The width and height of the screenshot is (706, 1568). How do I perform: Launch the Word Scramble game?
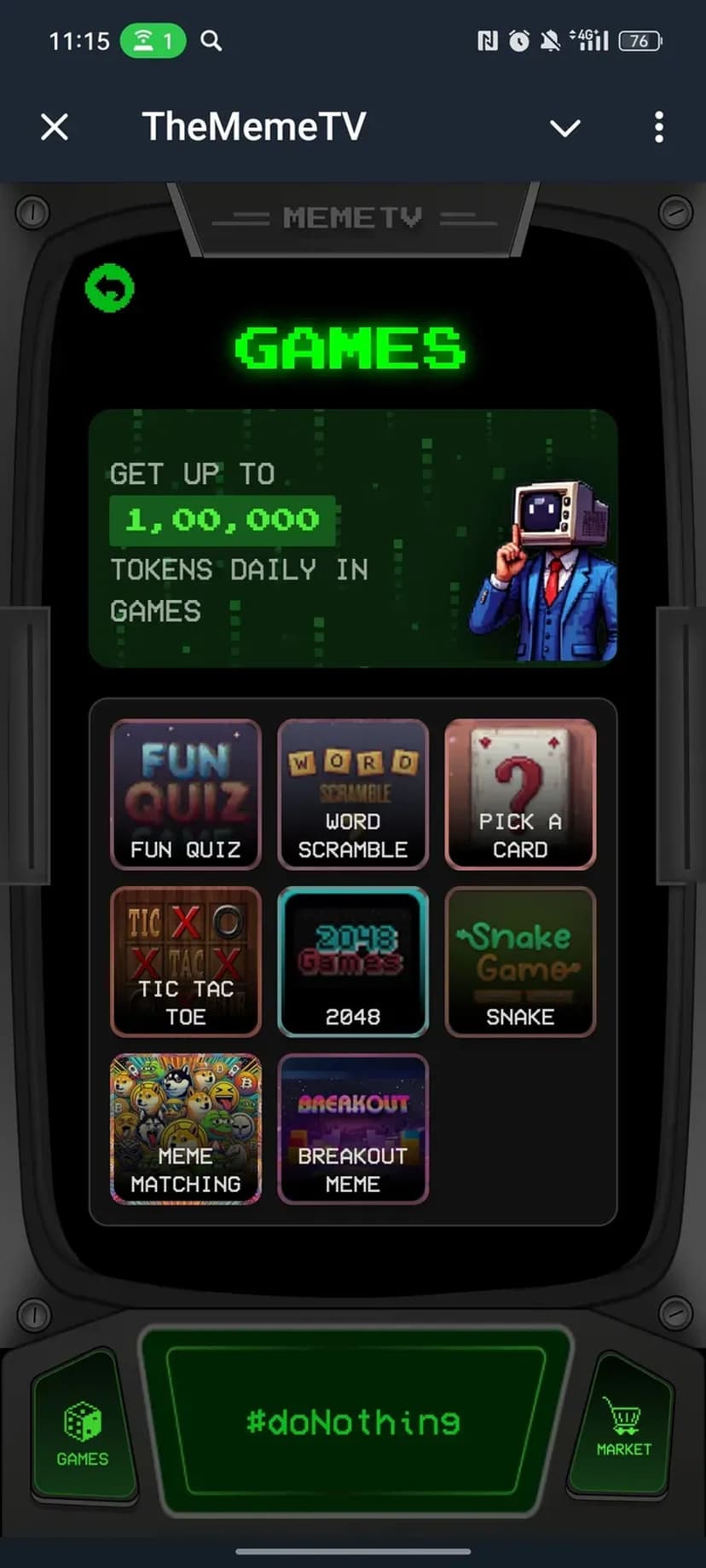[353, 794]
